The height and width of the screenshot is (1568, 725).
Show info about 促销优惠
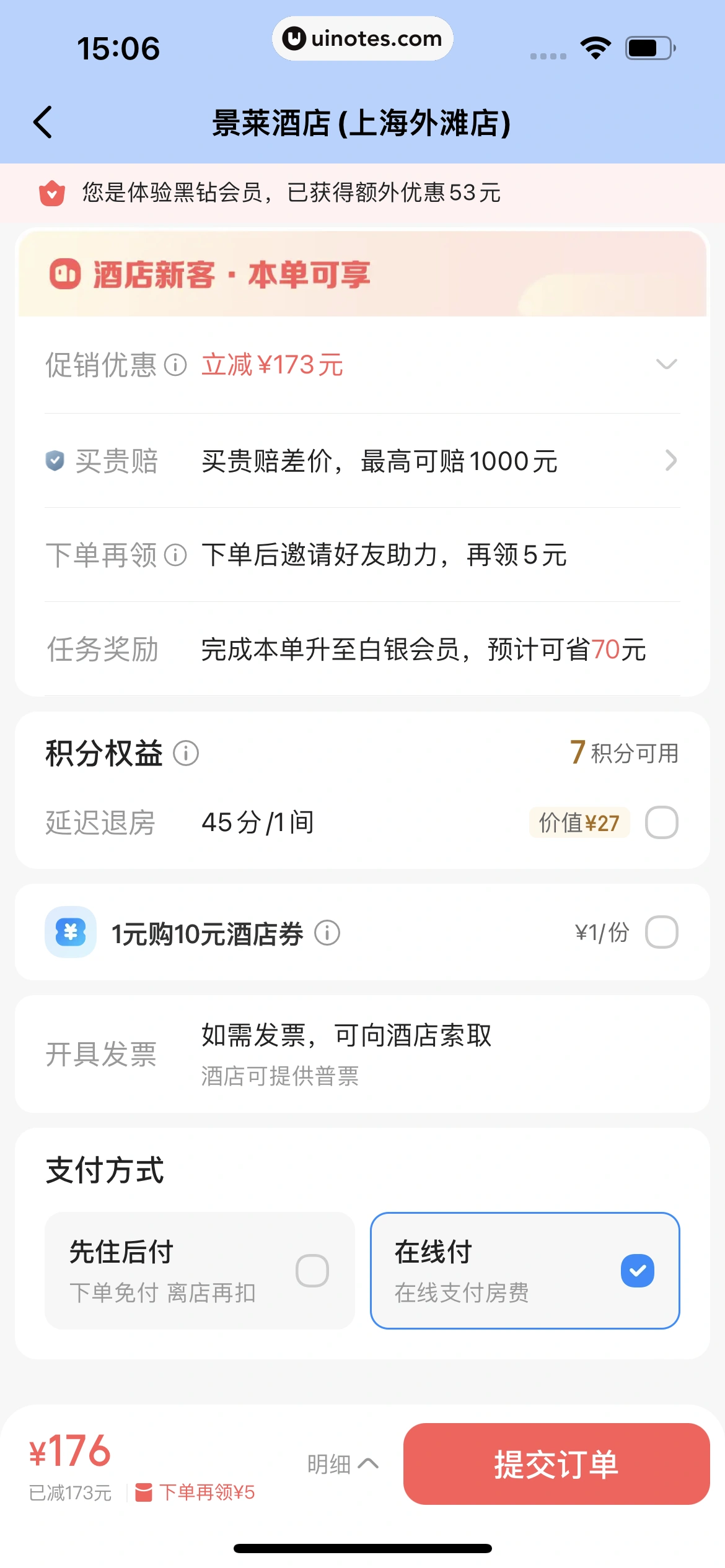175,365
